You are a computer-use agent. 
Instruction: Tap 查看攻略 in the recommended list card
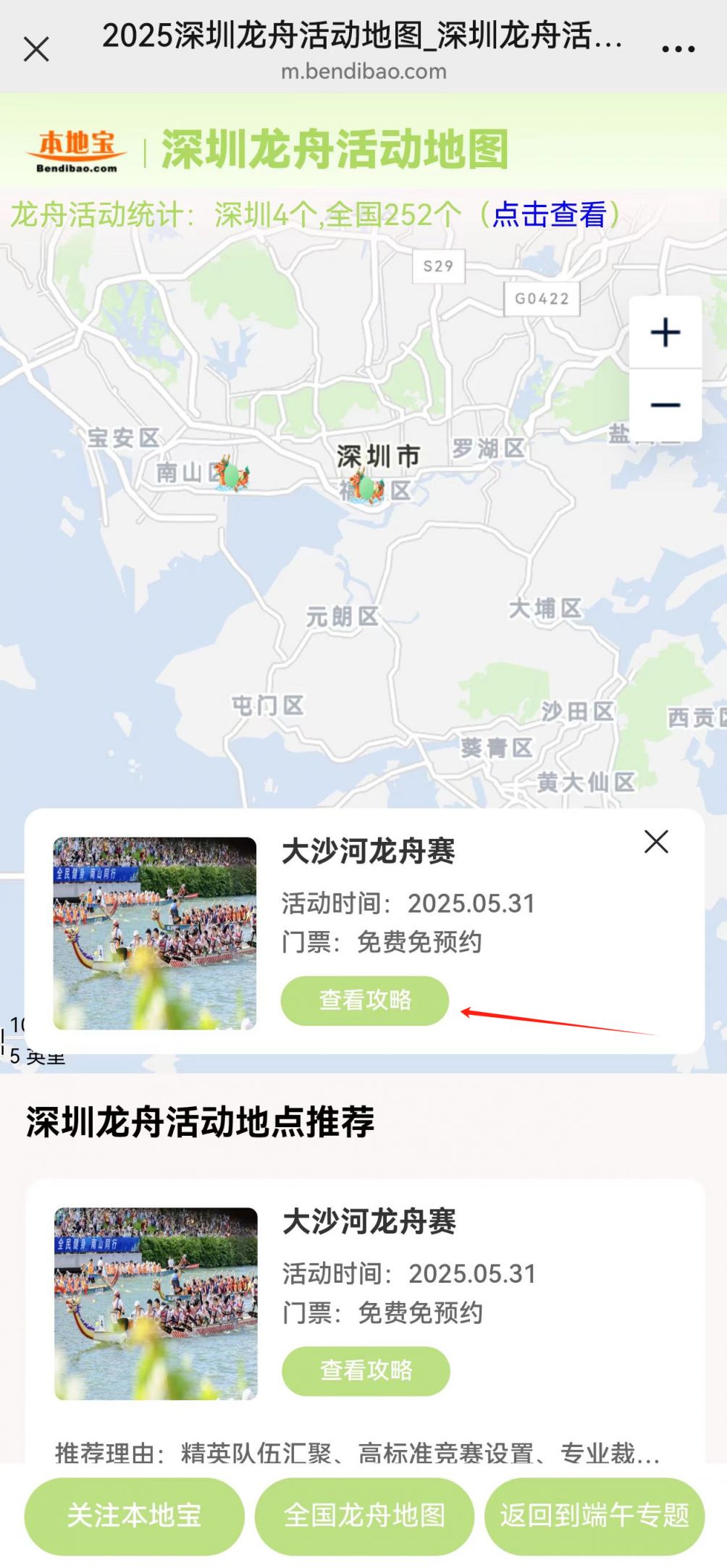(x=366, y=1370)
